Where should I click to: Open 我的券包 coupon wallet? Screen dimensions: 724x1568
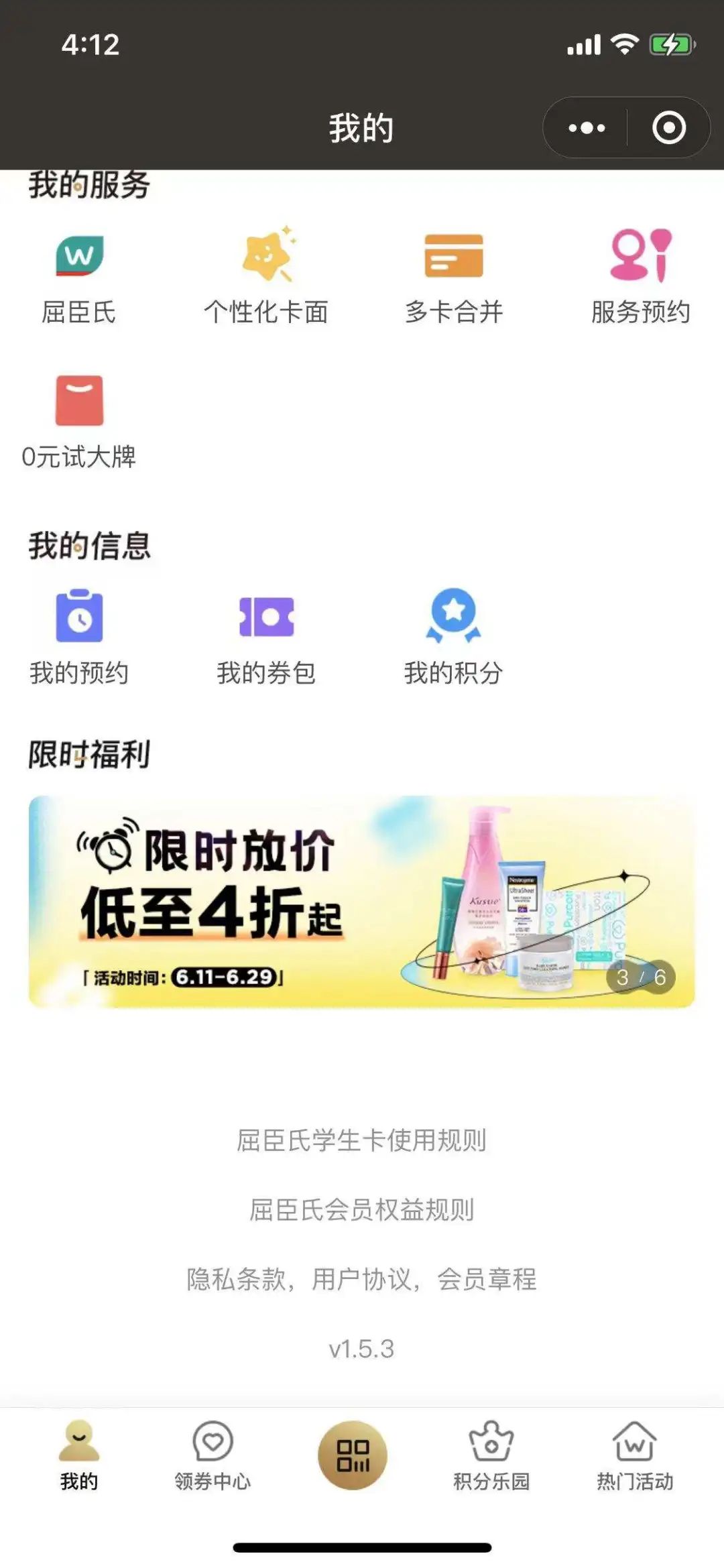pyautogui.click(x=266, y=637)
